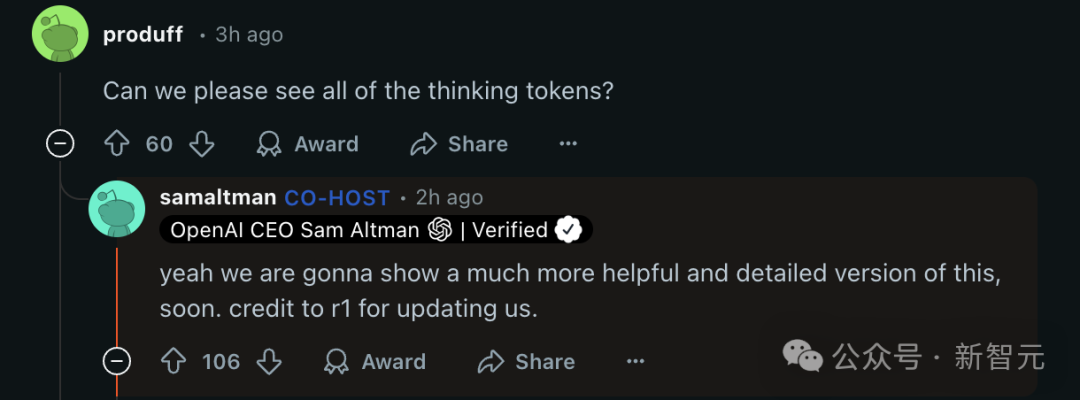Downvote samaltman's reply
The image size is (1080, 400).
[x=269, y=361]
